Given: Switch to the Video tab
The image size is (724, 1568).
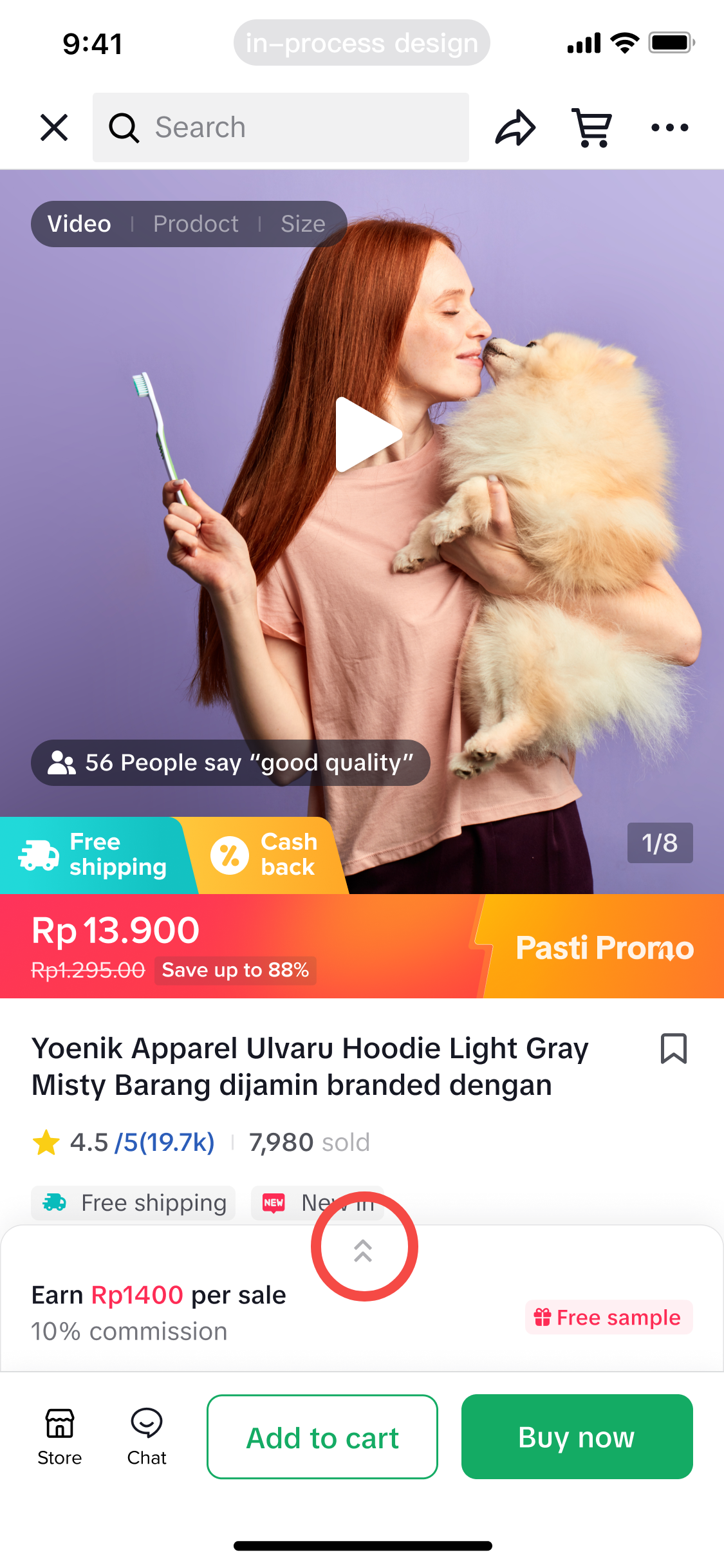Looking at the screenshot, I should pos(79,224).
